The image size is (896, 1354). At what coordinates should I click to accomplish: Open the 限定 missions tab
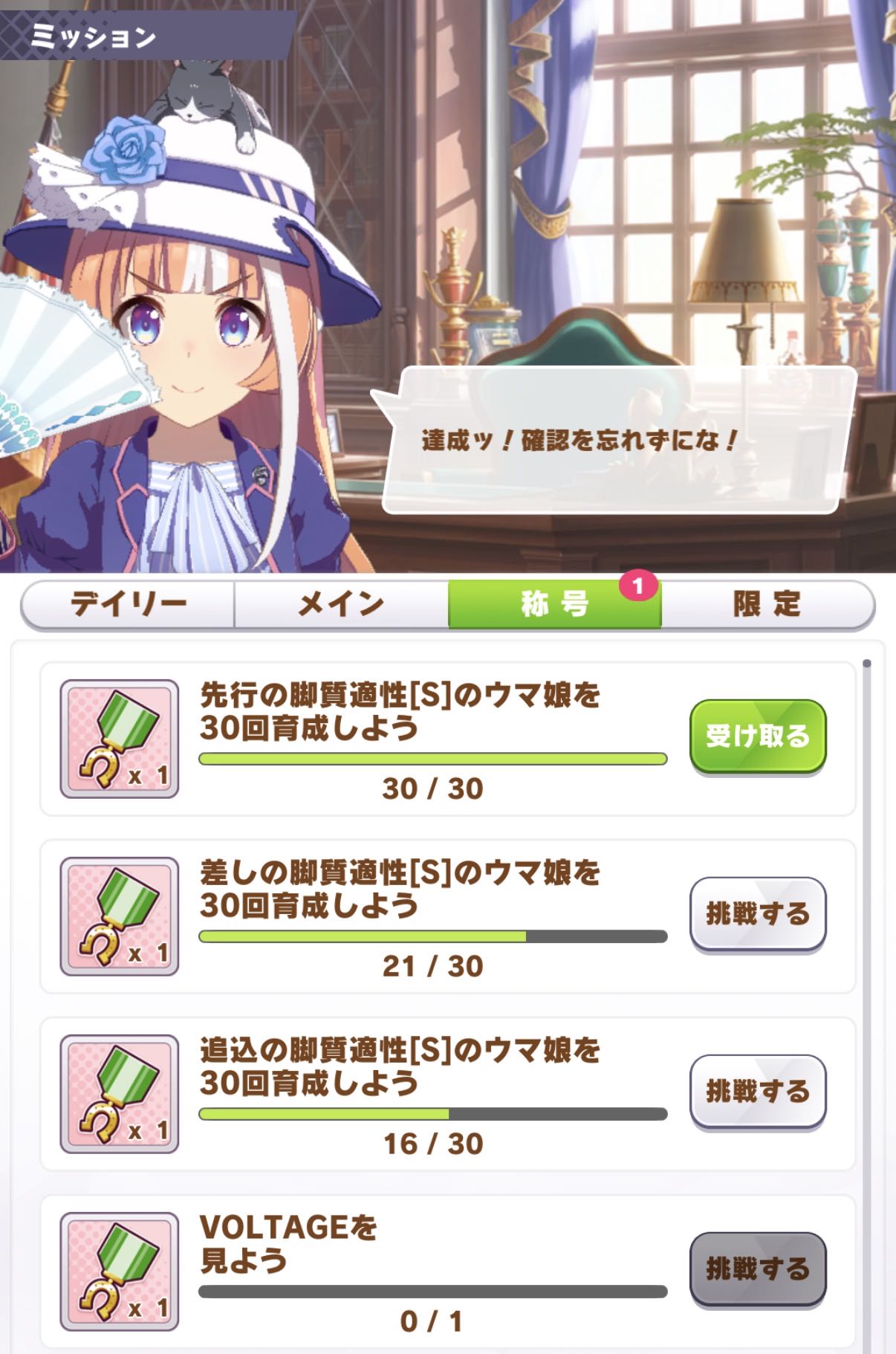[767, 604]
